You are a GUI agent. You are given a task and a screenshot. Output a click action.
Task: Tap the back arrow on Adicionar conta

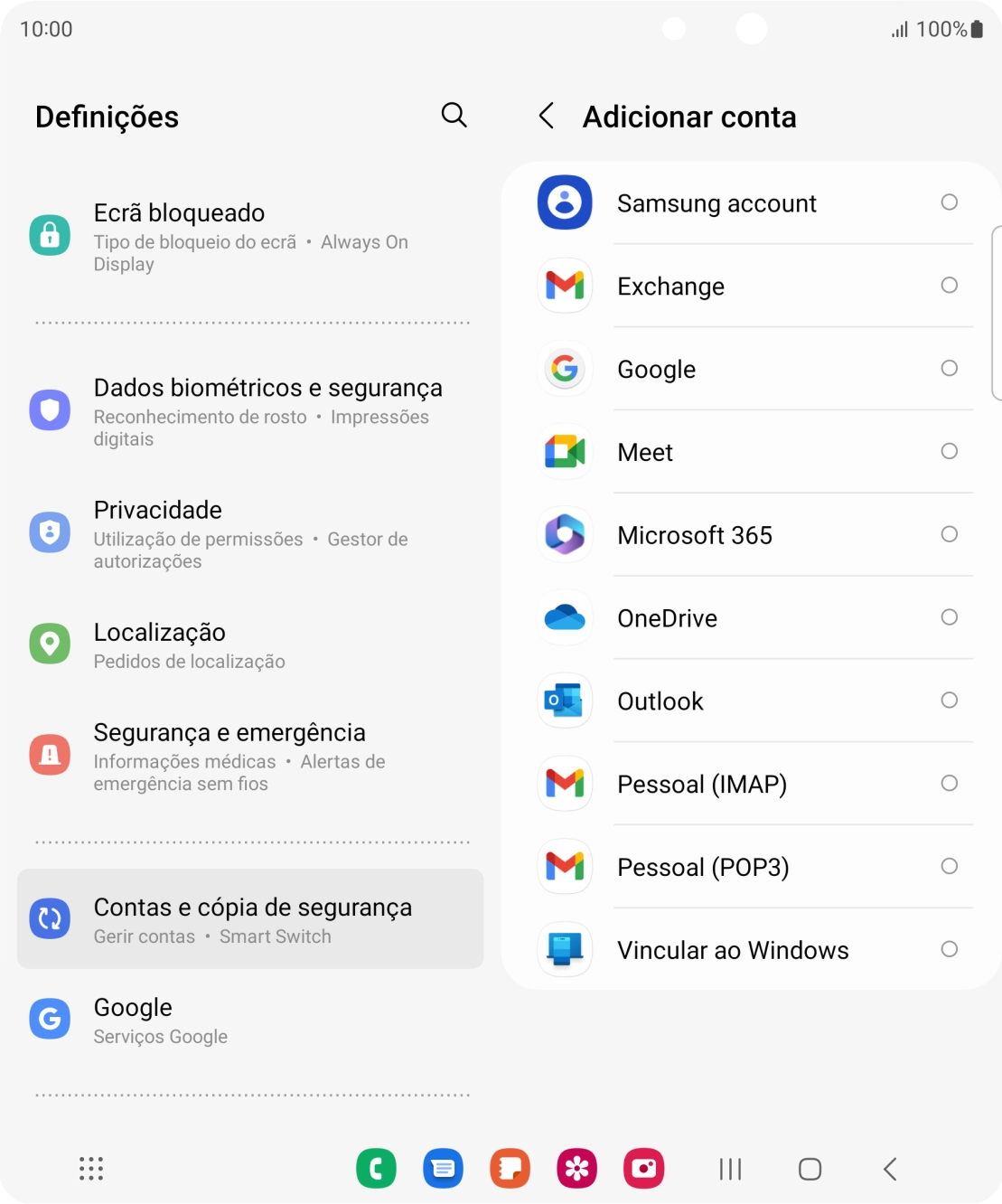[546, 117]
